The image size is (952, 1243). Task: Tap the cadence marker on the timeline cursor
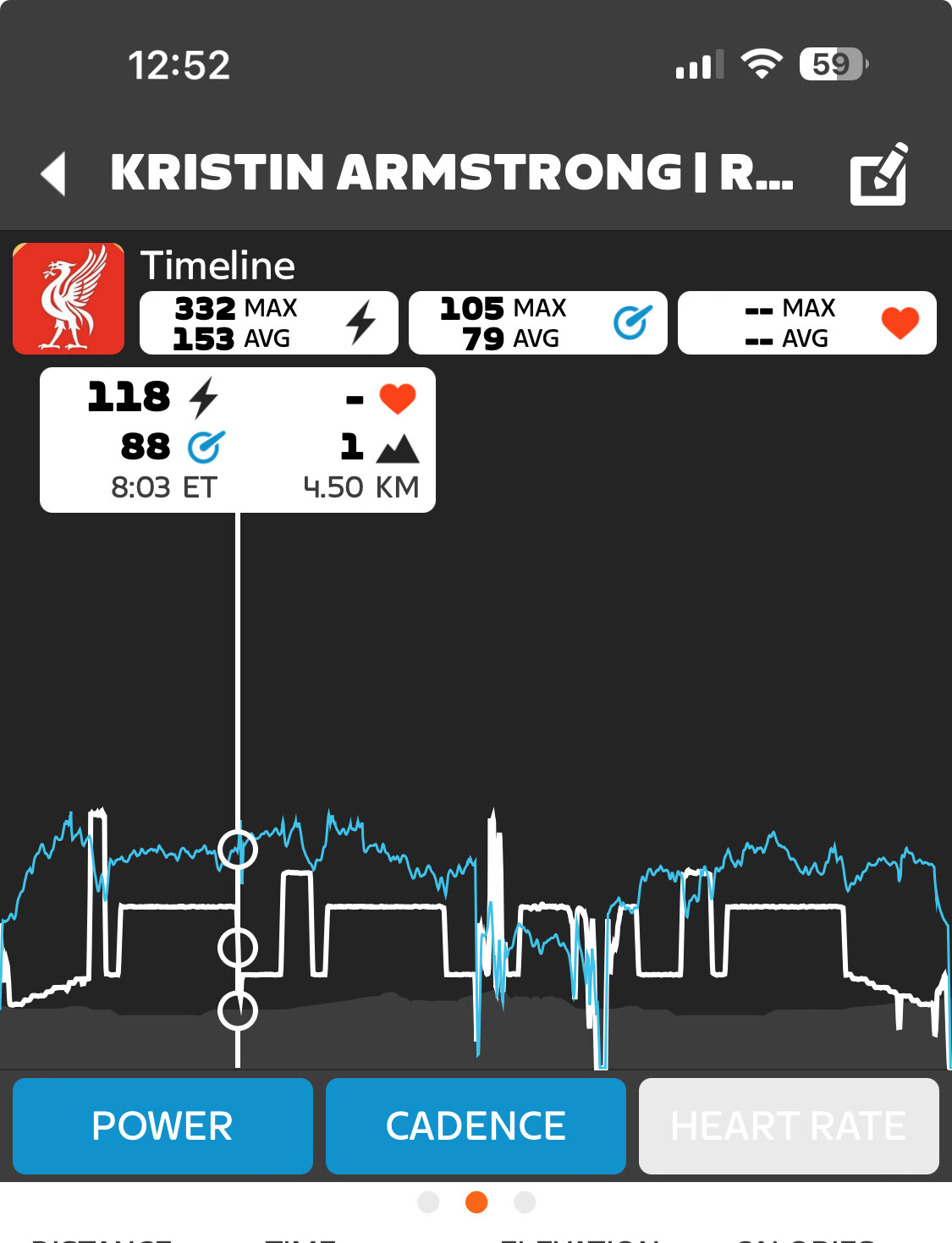[x=238, y=850]
